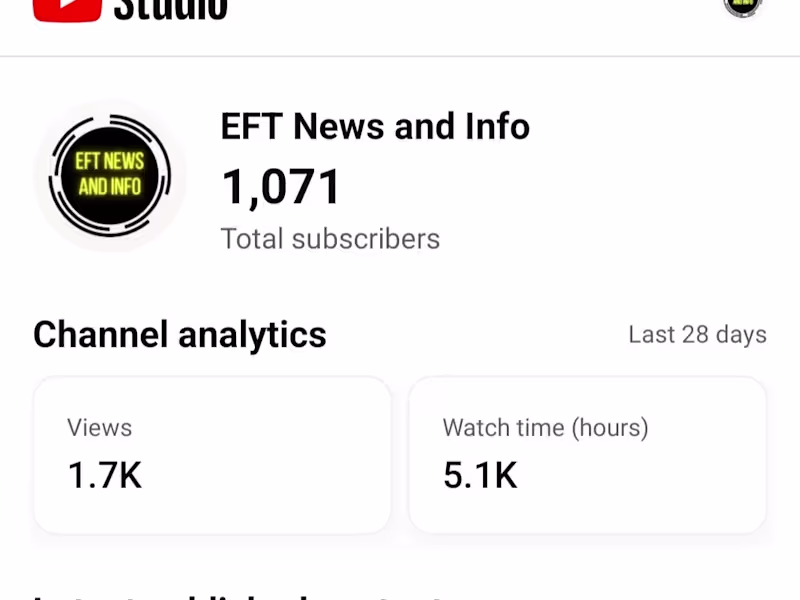Open the Watch time (hours) card
800x600 pixels.
pos(587,455)
